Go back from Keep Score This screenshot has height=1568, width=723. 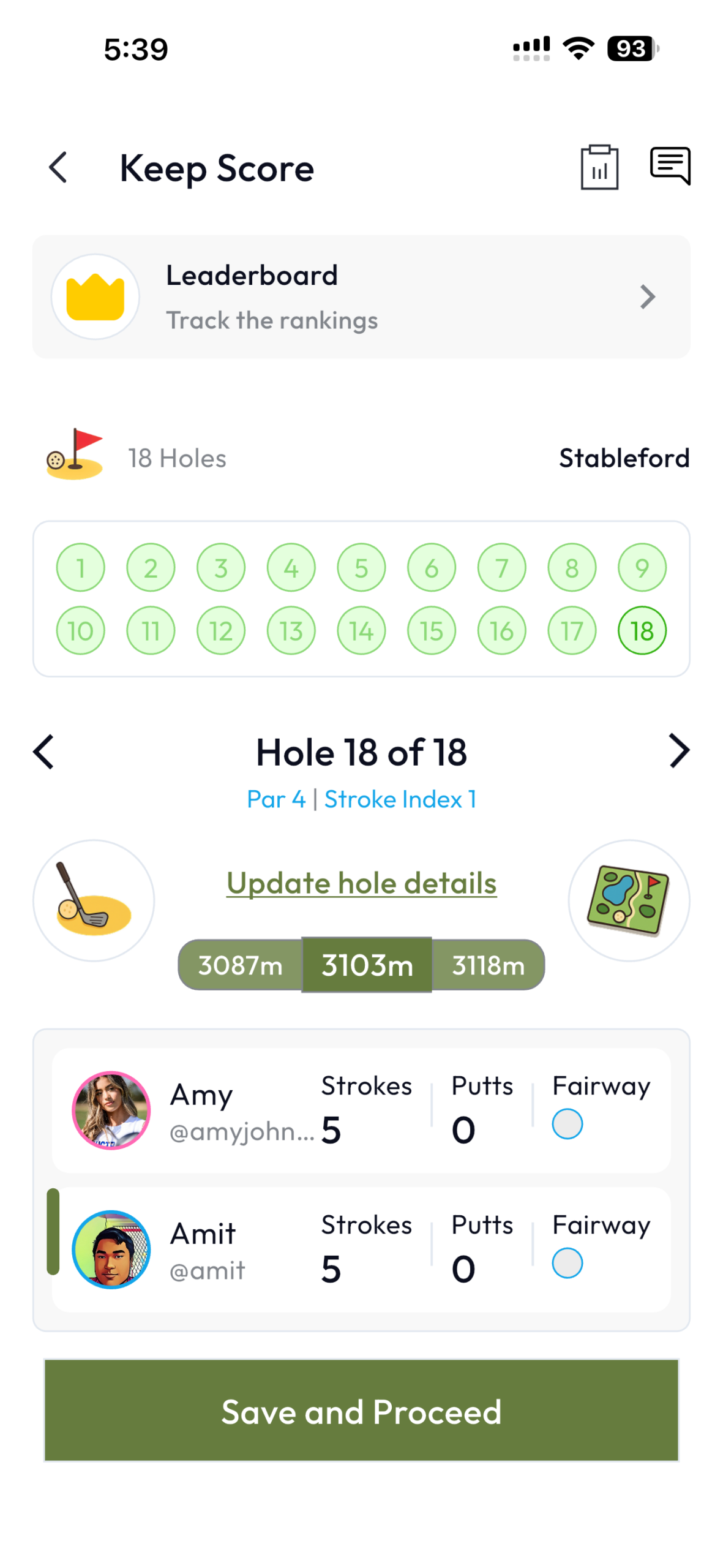coord(58,167)
